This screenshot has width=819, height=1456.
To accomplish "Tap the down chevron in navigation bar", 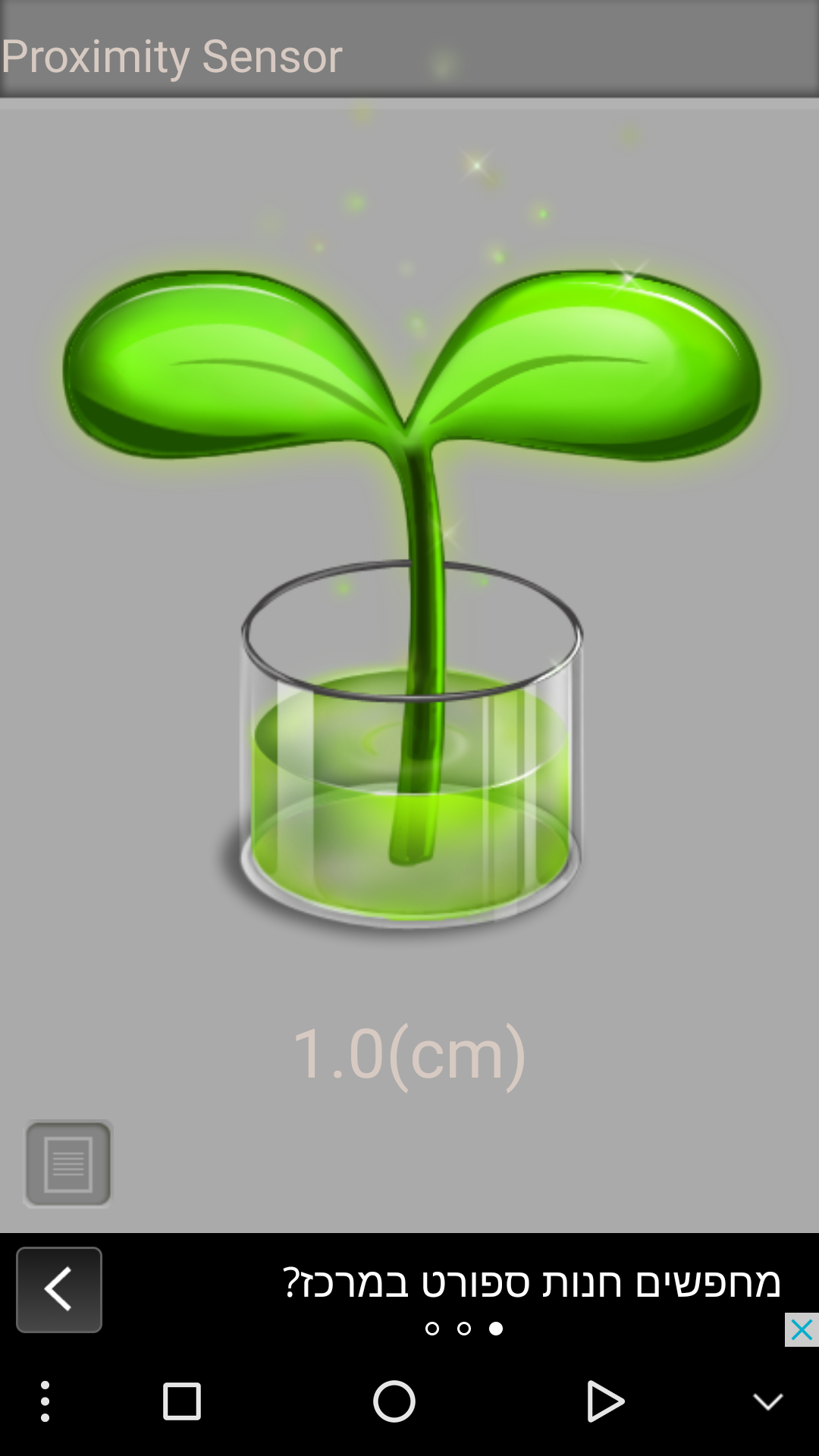I will click(x=767, y=1401).
